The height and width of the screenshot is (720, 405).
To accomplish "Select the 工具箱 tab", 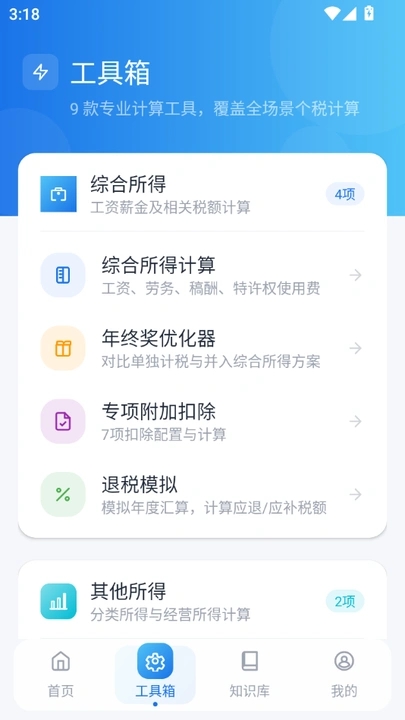I will pos(155,673).
